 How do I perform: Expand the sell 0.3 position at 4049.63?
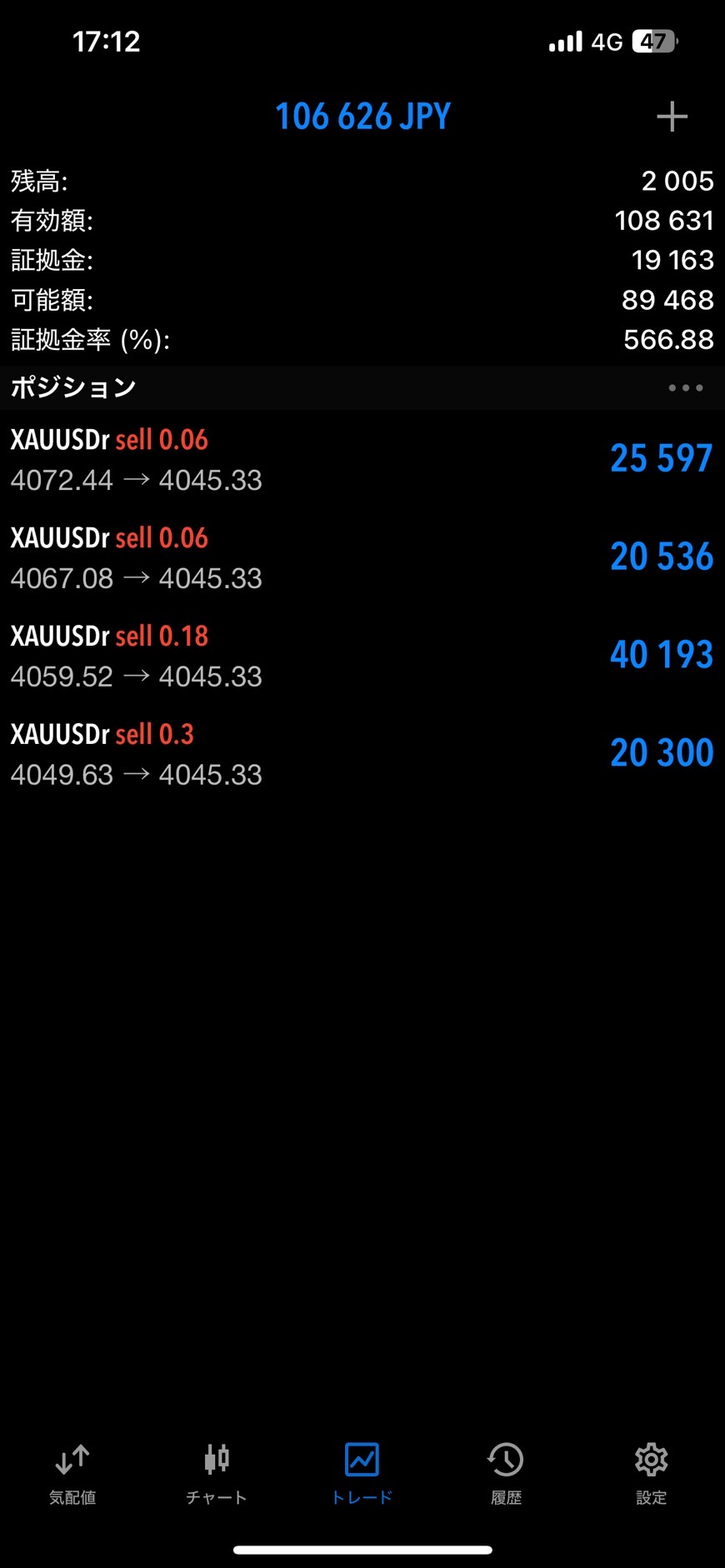click(362, 754)
